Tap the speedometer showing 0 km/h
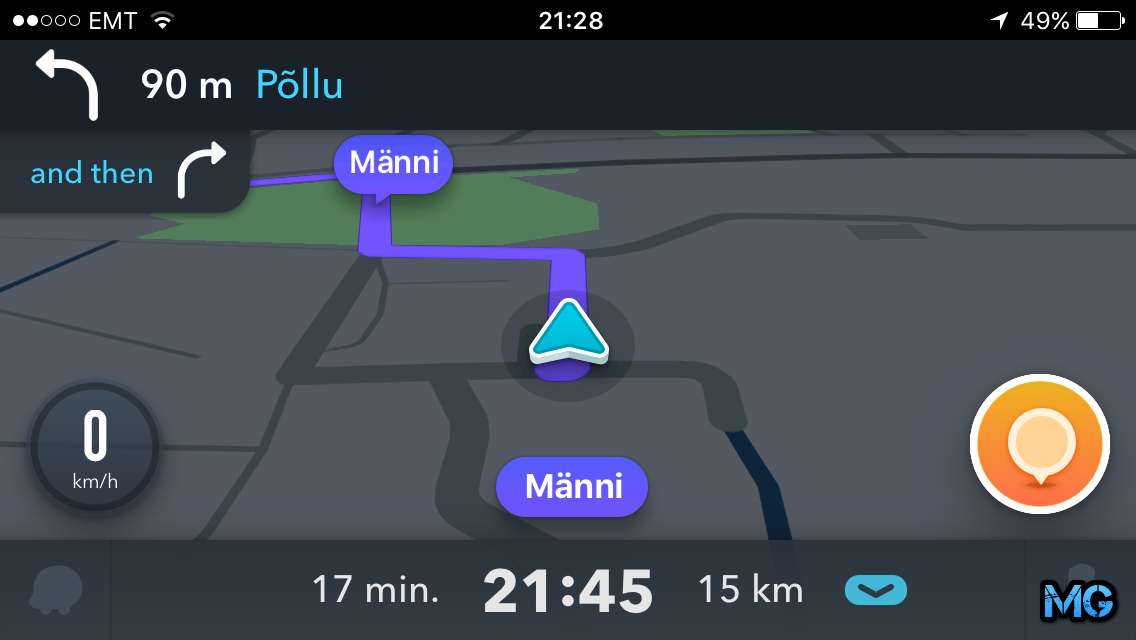Screen dimensions: 1136x640 (94, 449)
